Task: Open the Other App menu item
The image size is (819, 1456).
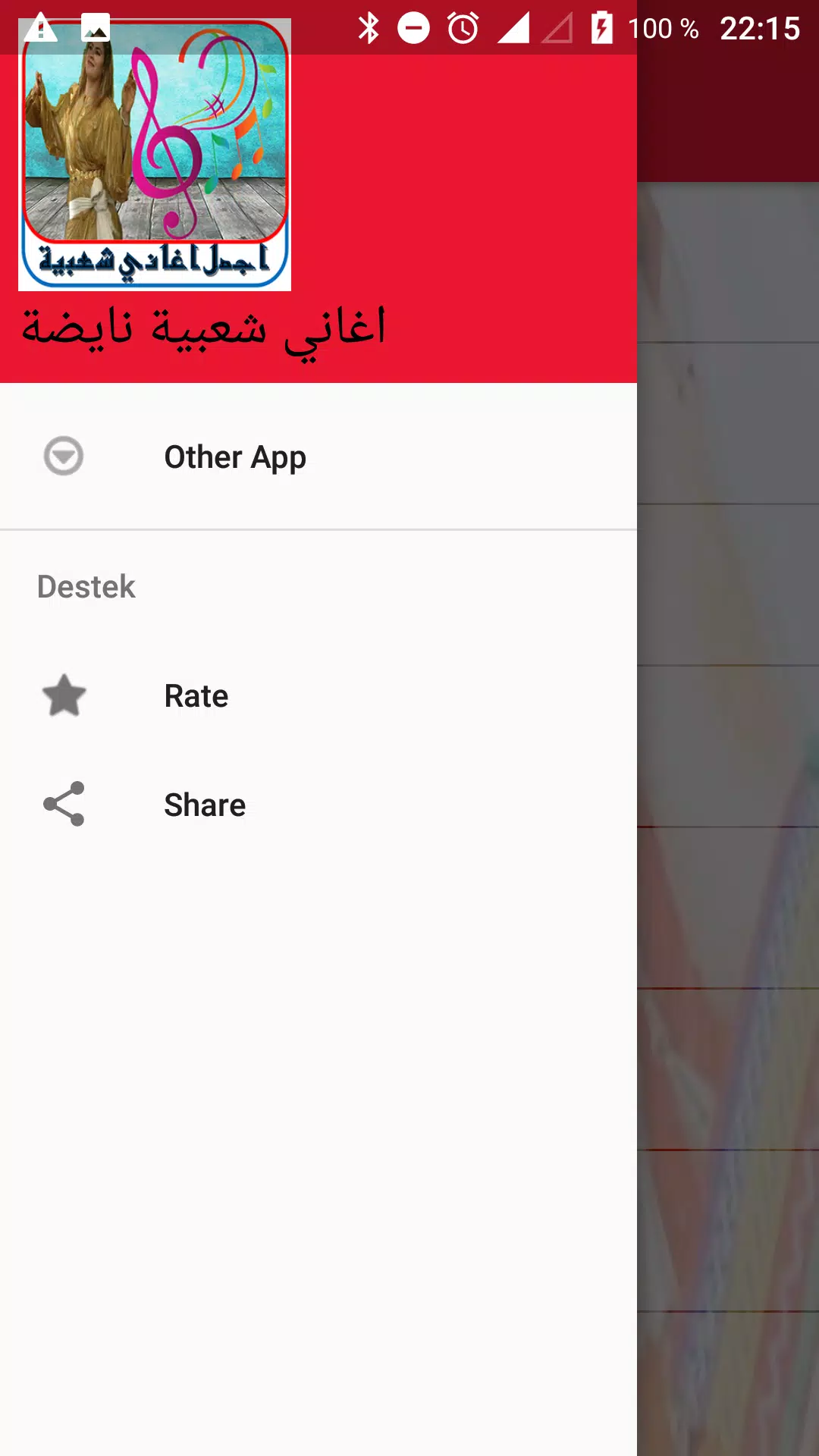Action: point(235,457)
